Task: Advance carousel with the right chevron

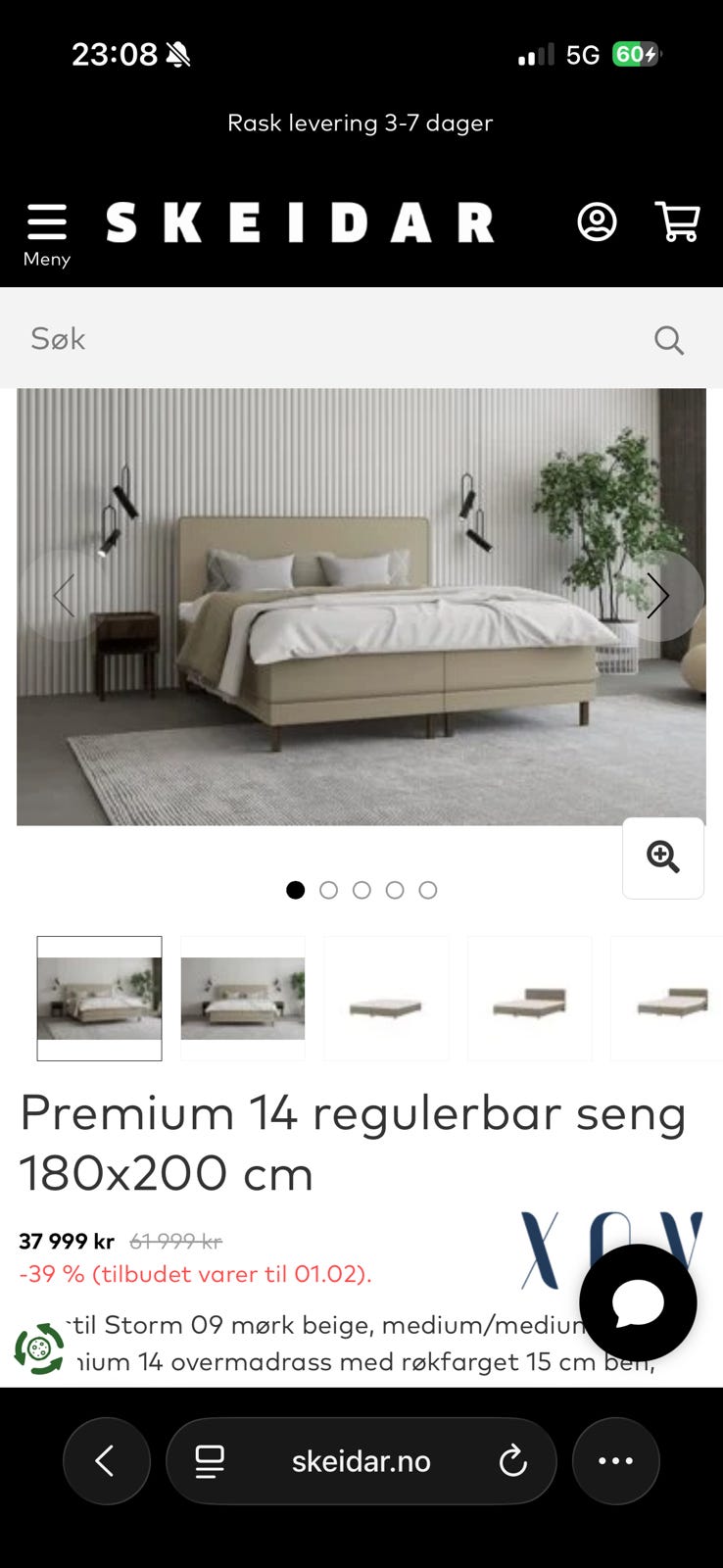Action: [659, 595]
